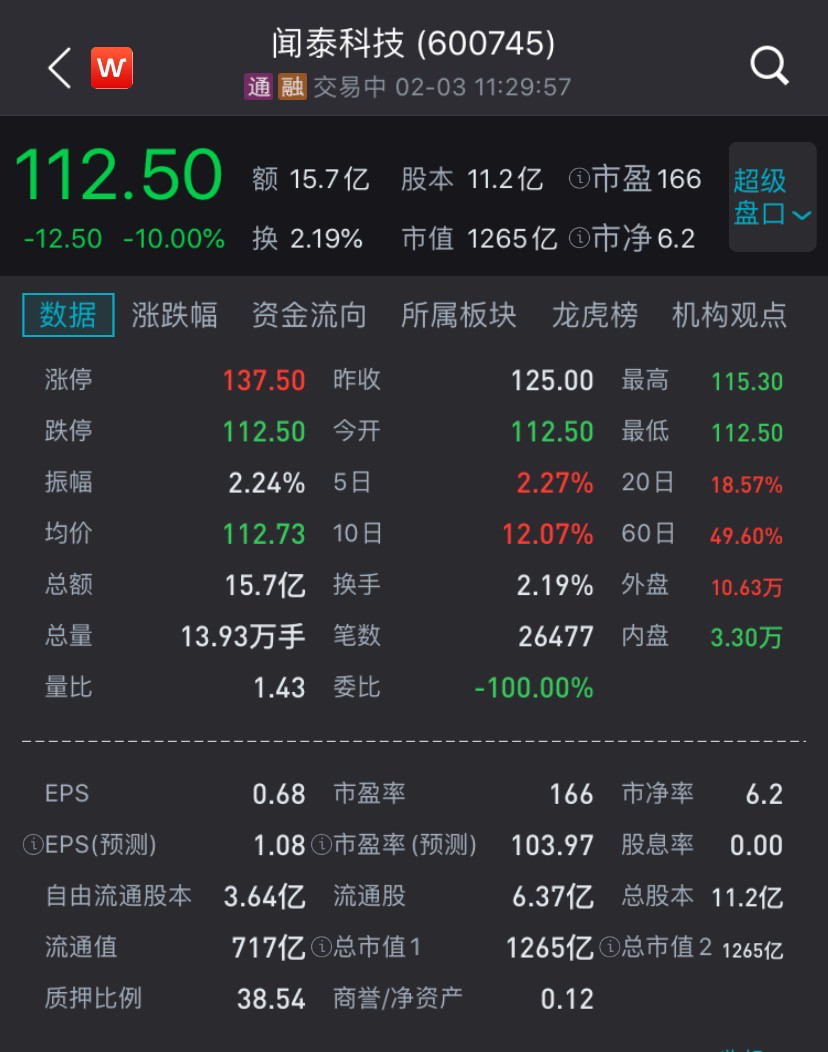Select the 数据 tab
This screenshot has height=1052, width=828.
pyautogui.click(x=68, y=315)
